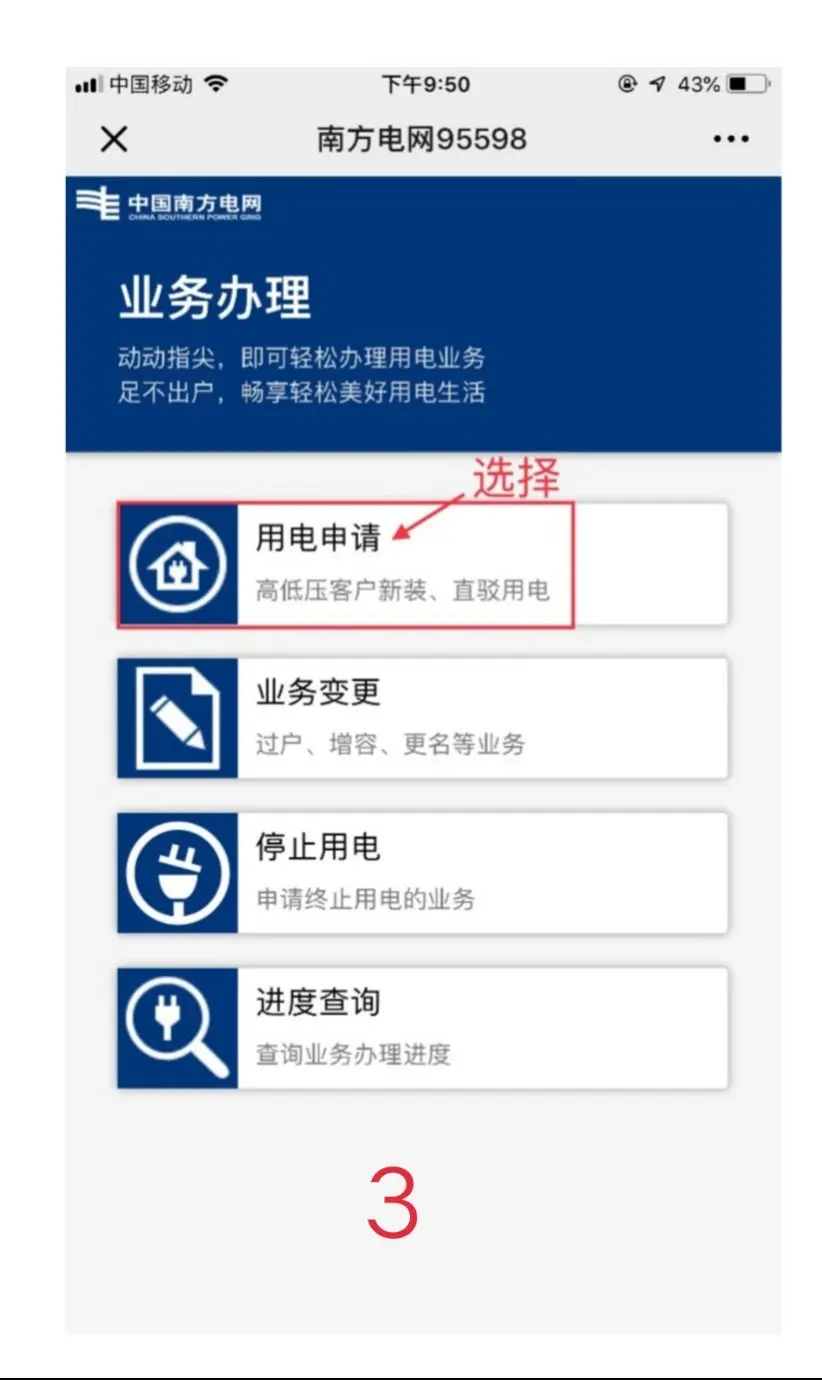
Task: Select the 停止用电 card
Action: click(x=422, y=873)
